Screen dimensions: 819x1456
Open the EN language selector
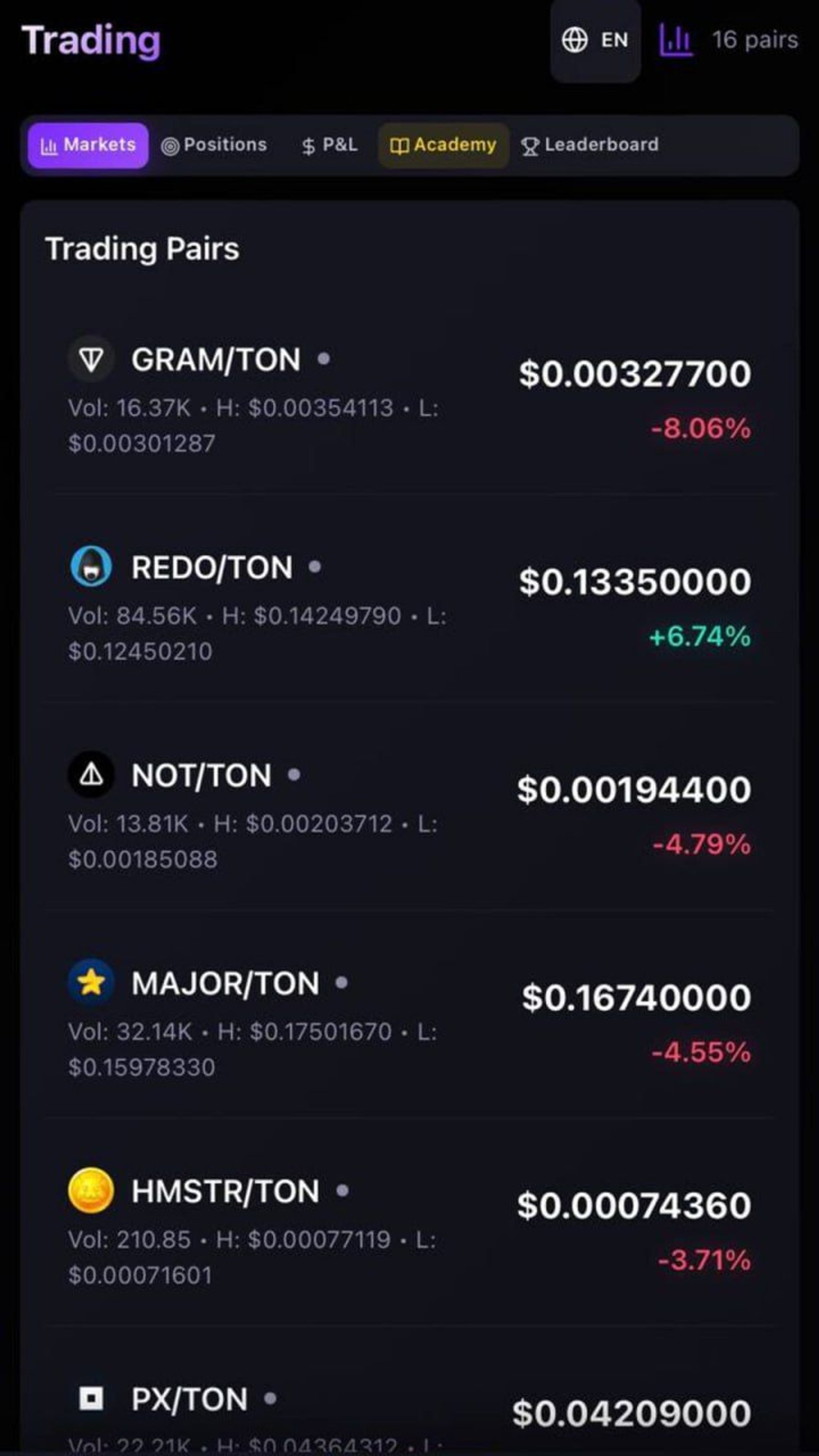click(595, 39)
